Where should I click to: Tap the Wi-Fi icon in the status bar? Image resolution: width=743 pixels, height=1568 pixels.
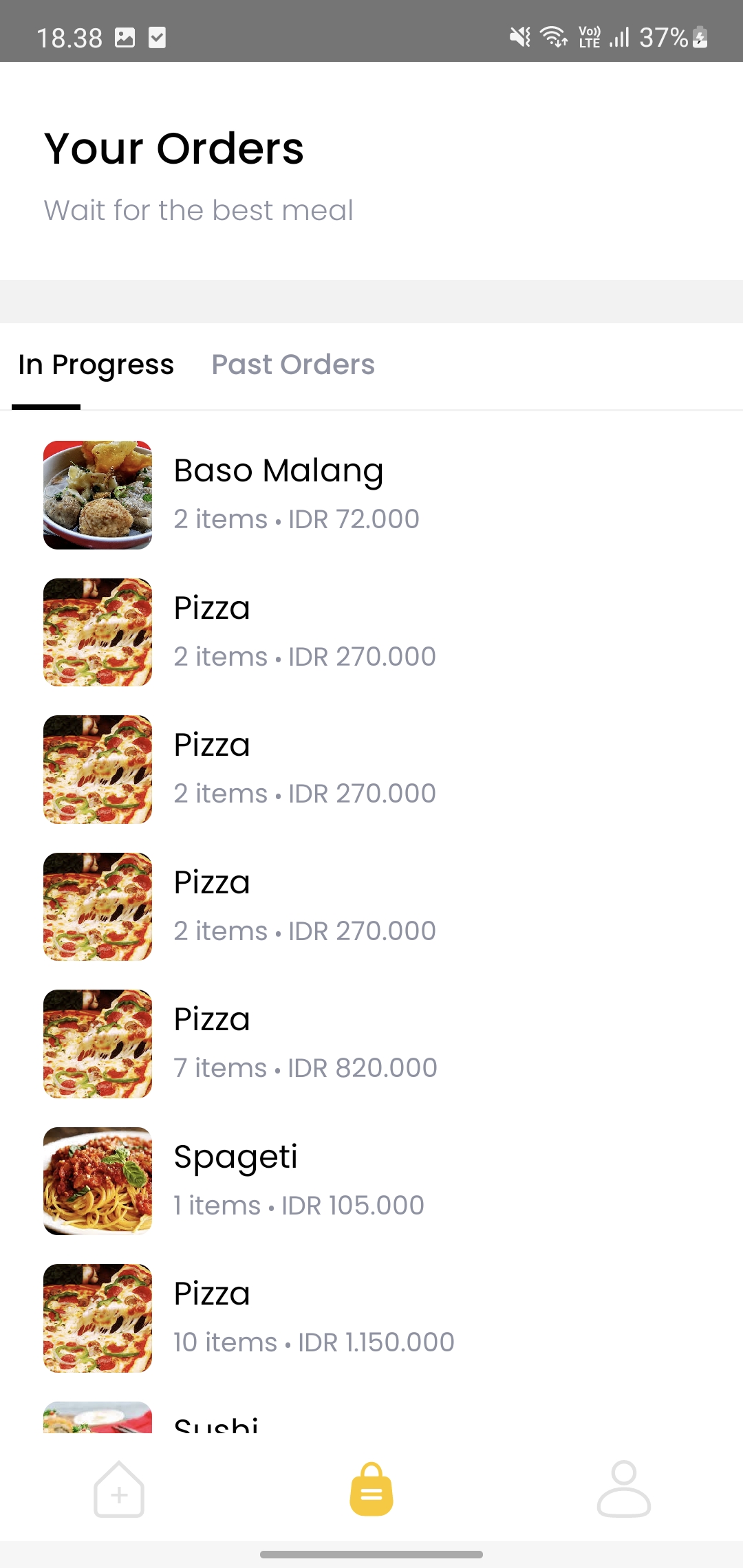coord(550,38)
